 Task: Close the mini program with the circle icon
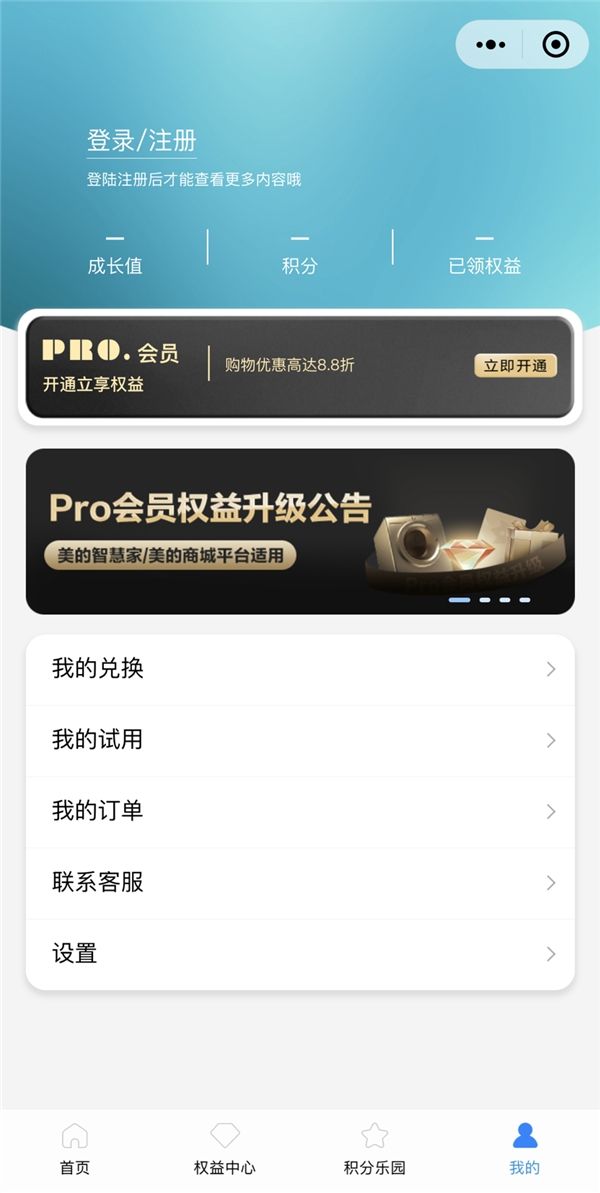(555, 45)
